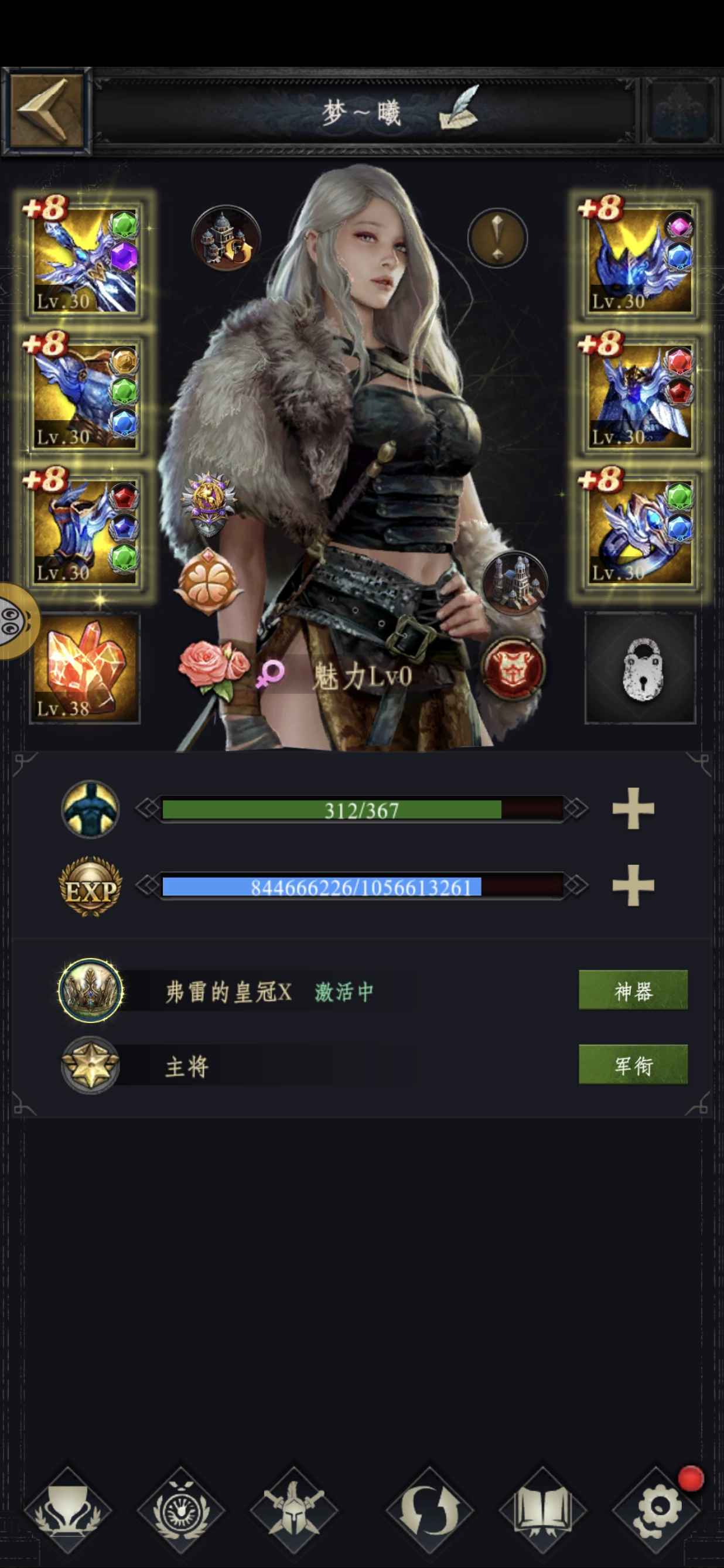Tap the locked equipment slot
Screen dimensions: 724x1568
pyautogui.click(x=640, y=669)
